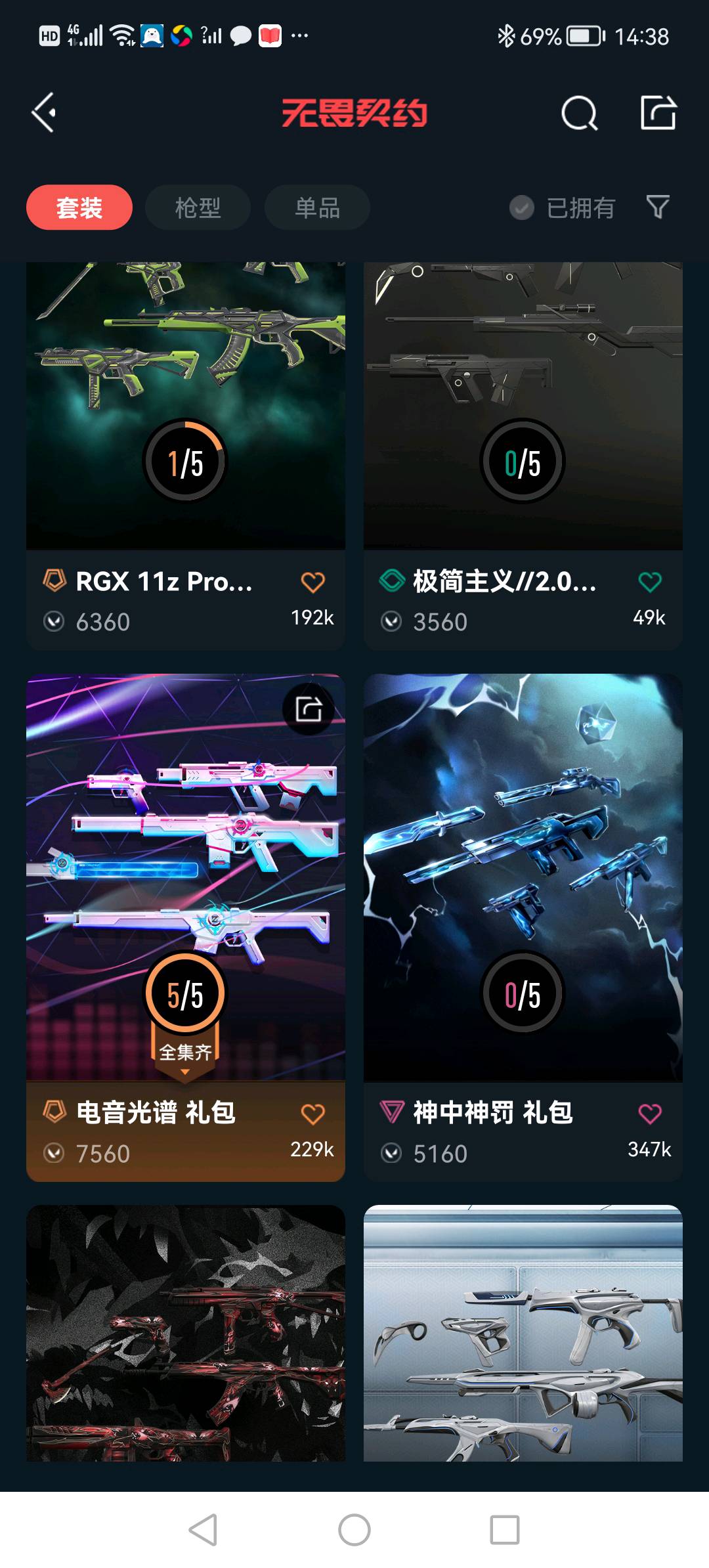Tap the system home button
Viewport: 709px width, 1568px height.
(354, 1530)
